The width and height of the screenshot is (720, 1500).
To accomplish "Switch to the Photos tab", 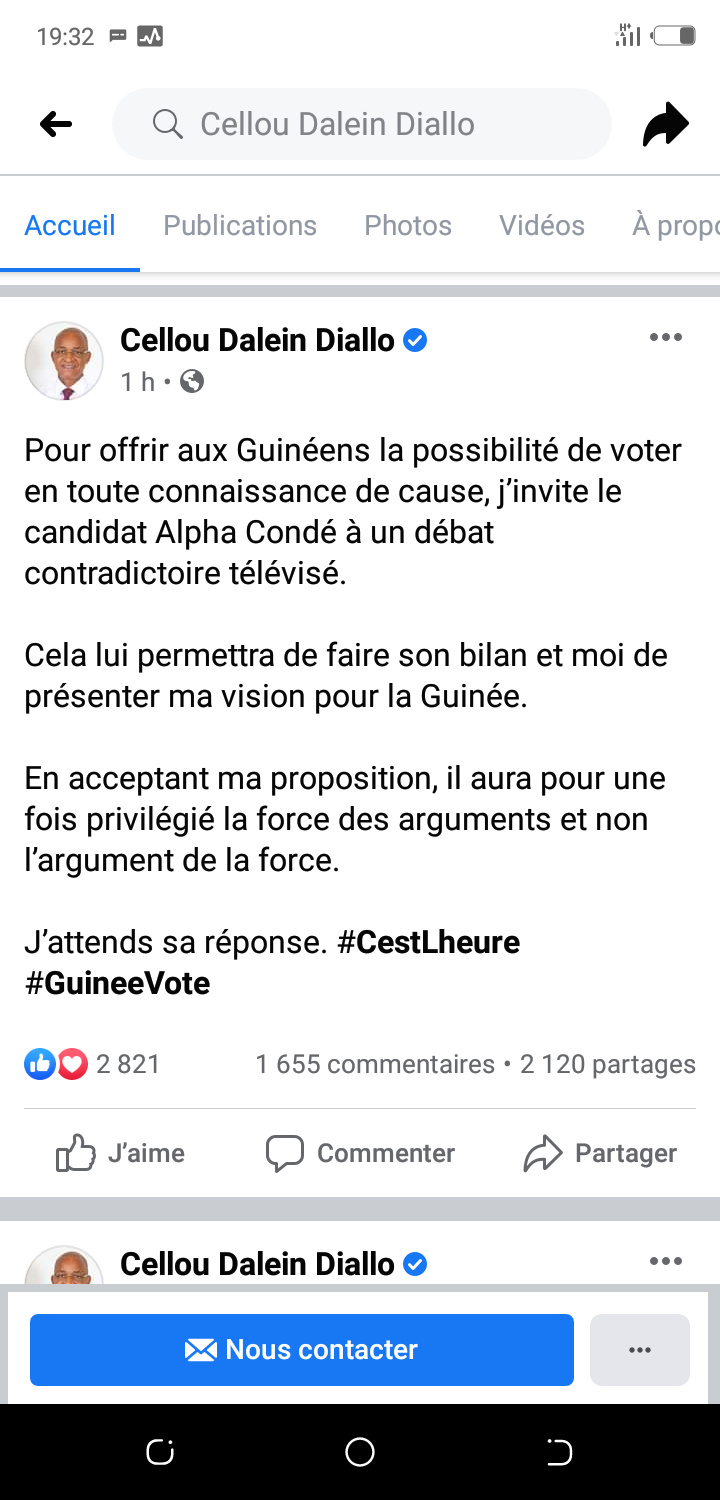I will click(408, 225).
